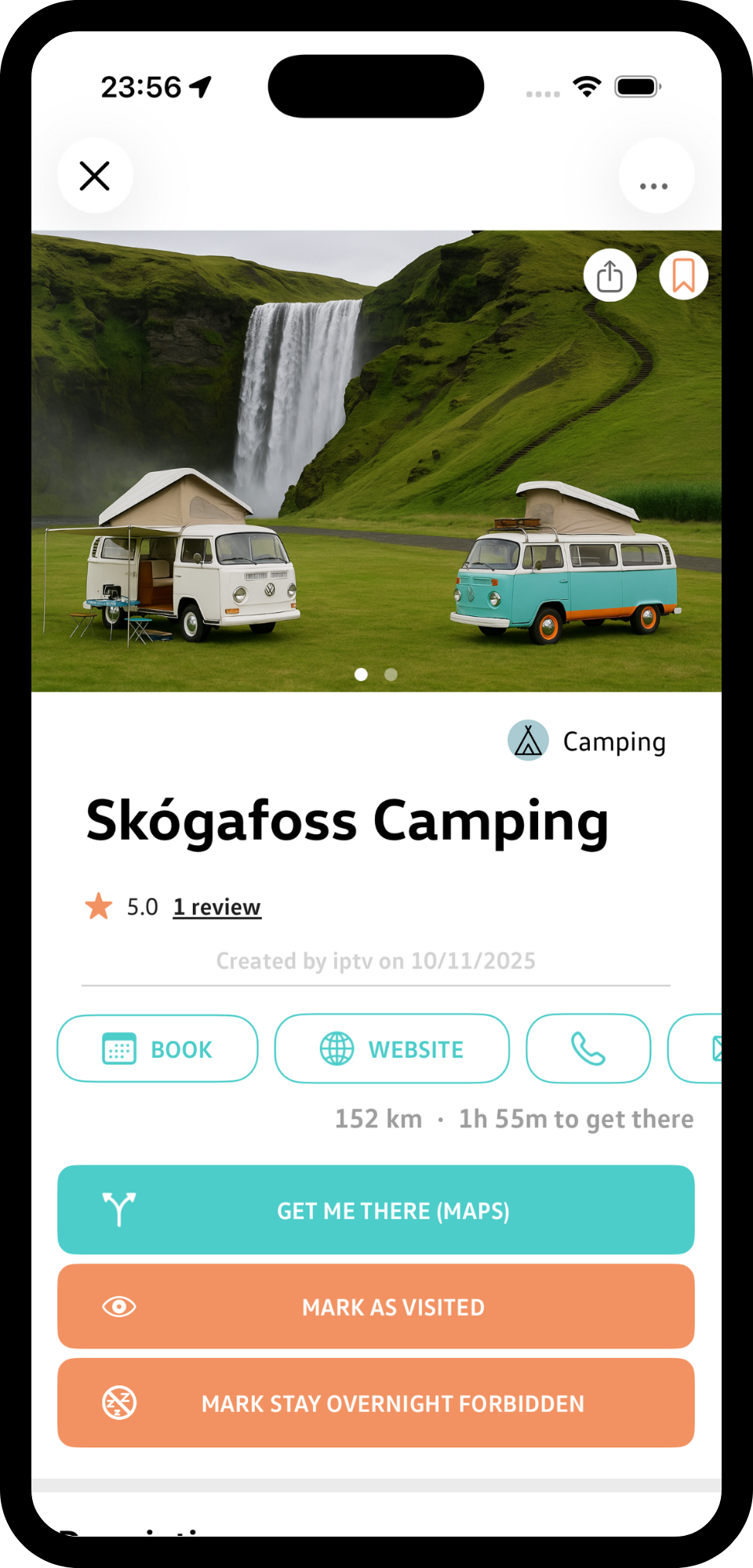
Task: Tap the crossed-out sleep icon on forbidden button
Action: coord(118,1403)
